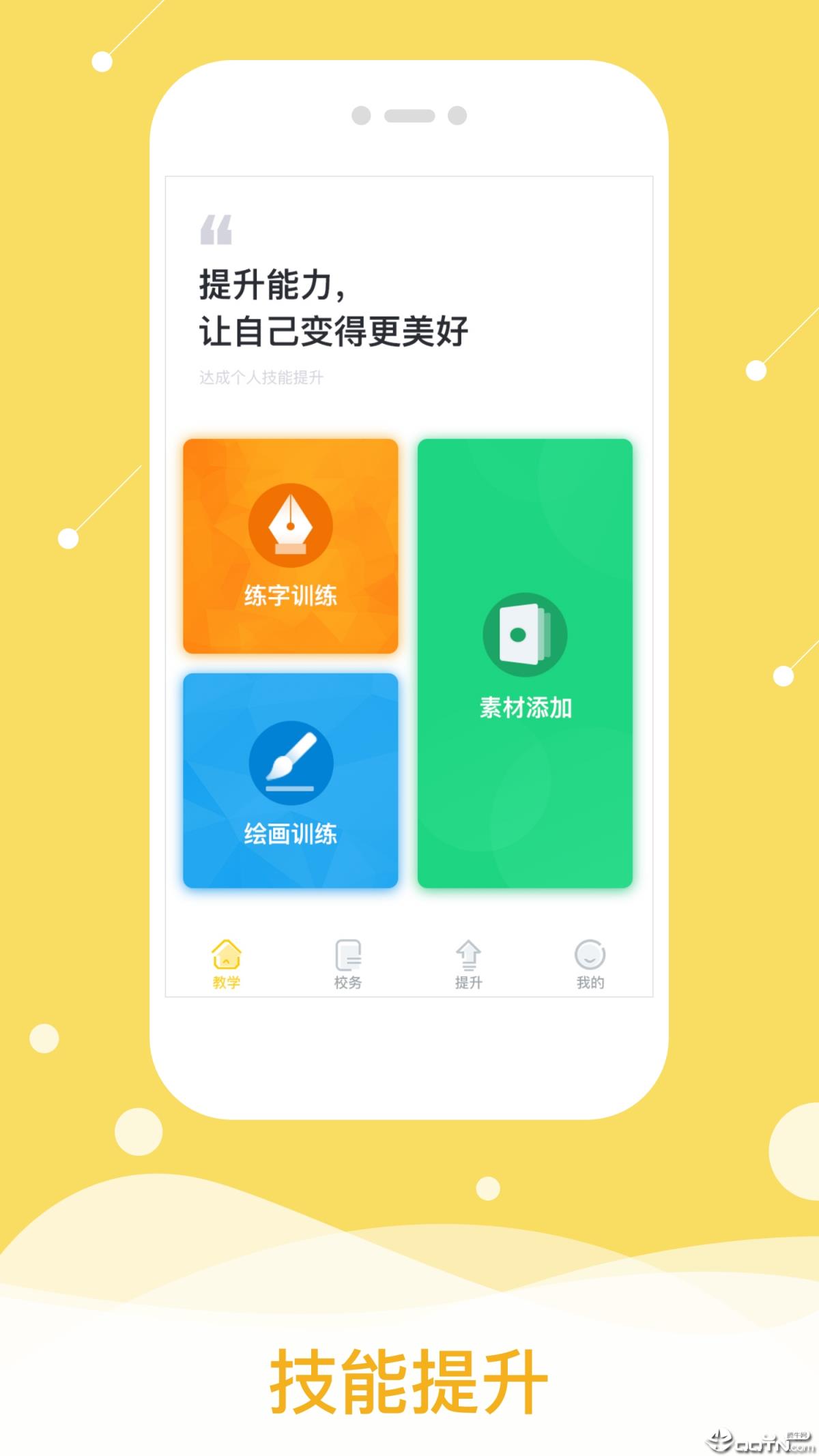The width and height of the screenshot is (819, 1456).
Task: Open the 绘画训练 card
Action: (289, 778)
